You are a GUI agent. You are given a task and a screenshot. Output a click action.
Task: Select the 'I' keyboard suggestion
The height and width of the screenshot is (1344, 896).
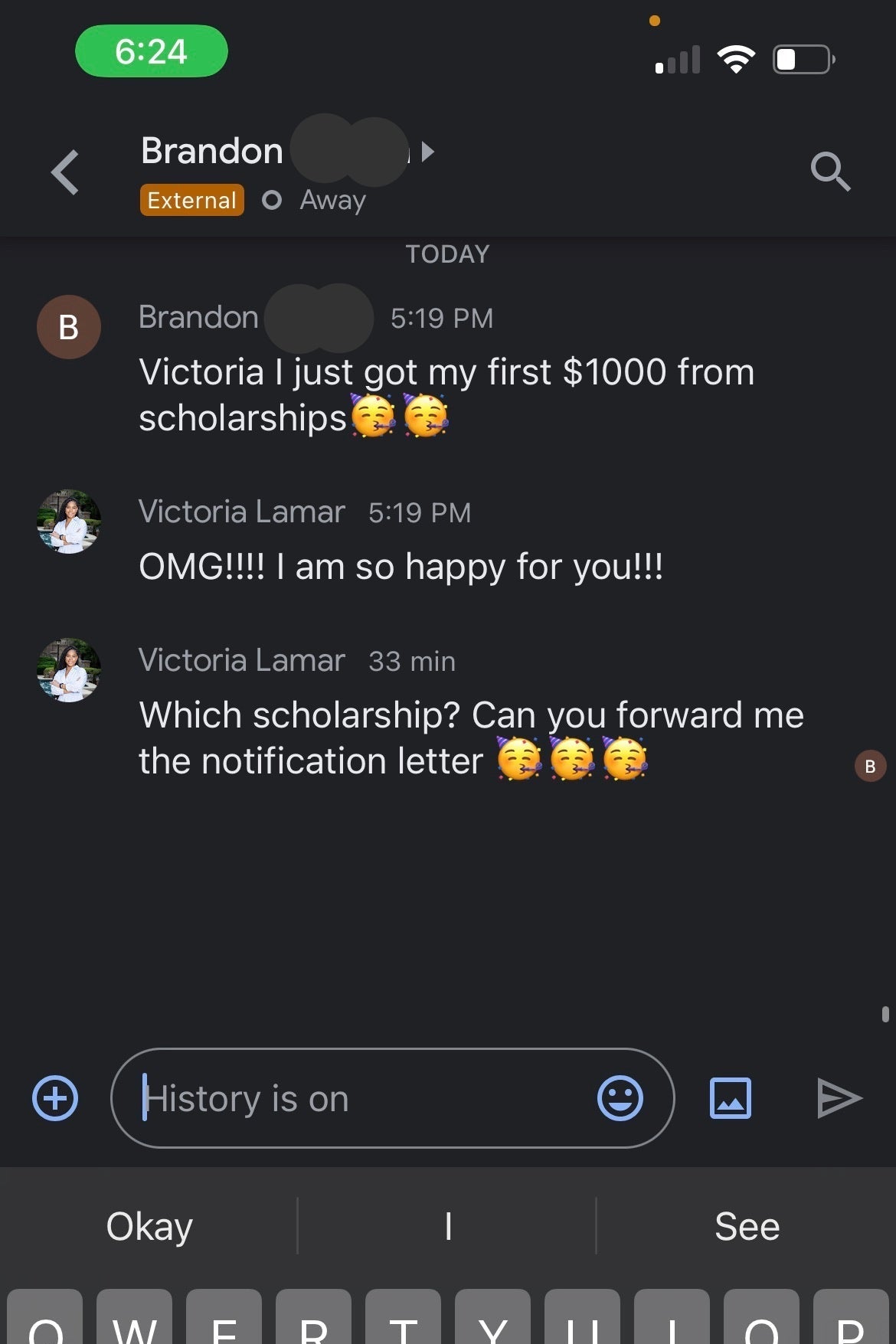tap(448, 1226)
